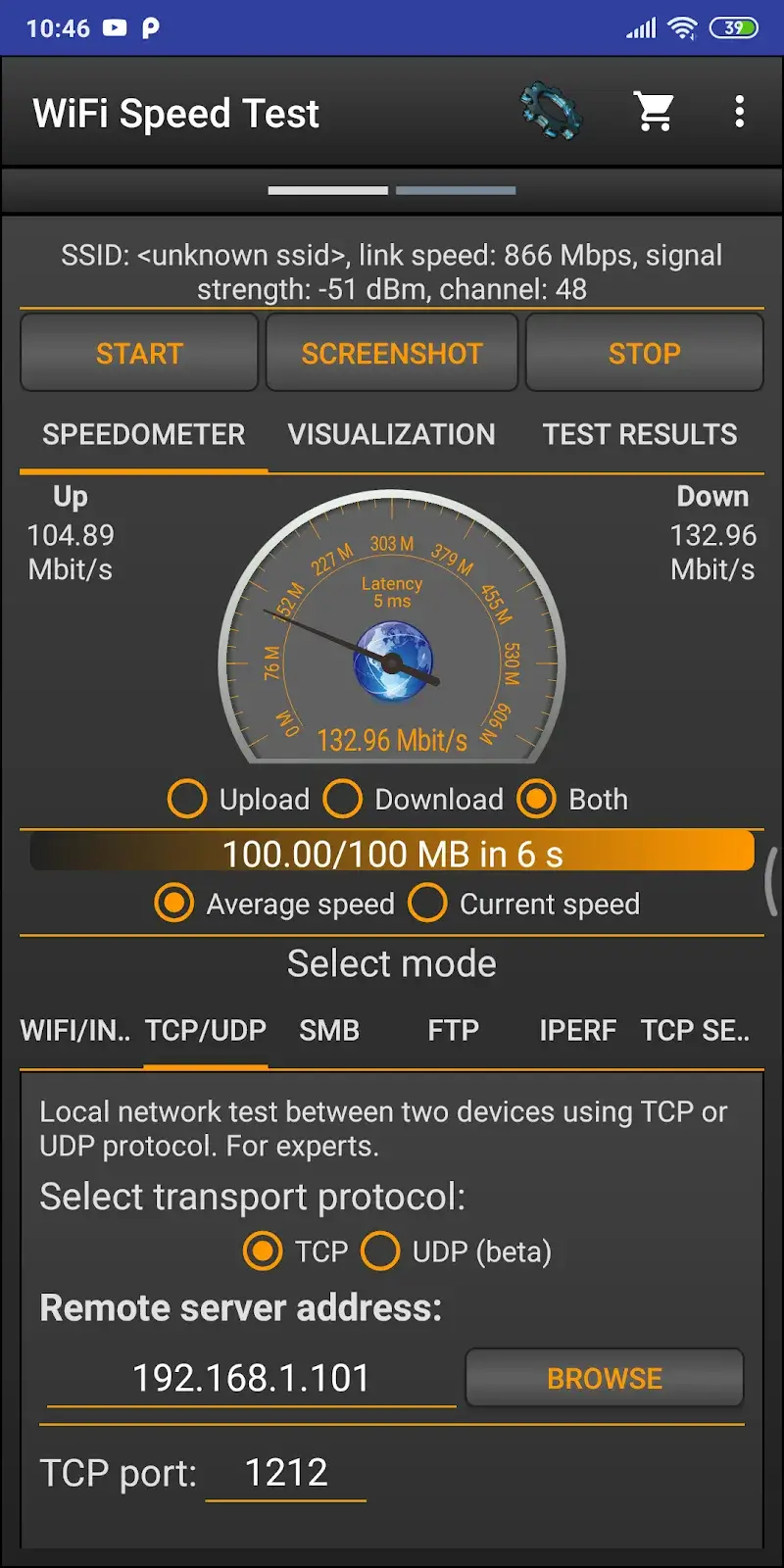Open the IPERF mode tab
This screenshot has height=1568, width=784.
(x=577, y=1030)
